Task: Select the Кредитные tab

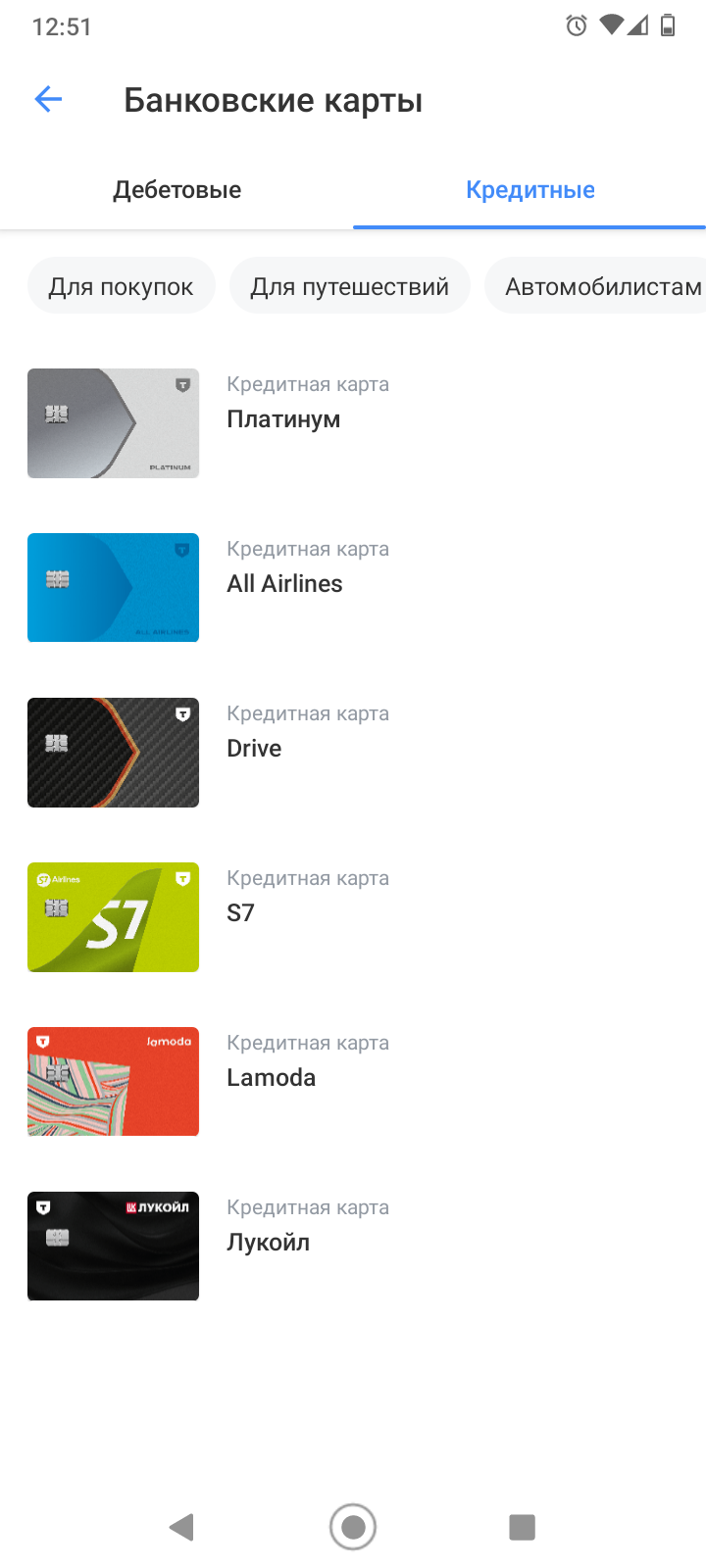Action: point(529,190)
